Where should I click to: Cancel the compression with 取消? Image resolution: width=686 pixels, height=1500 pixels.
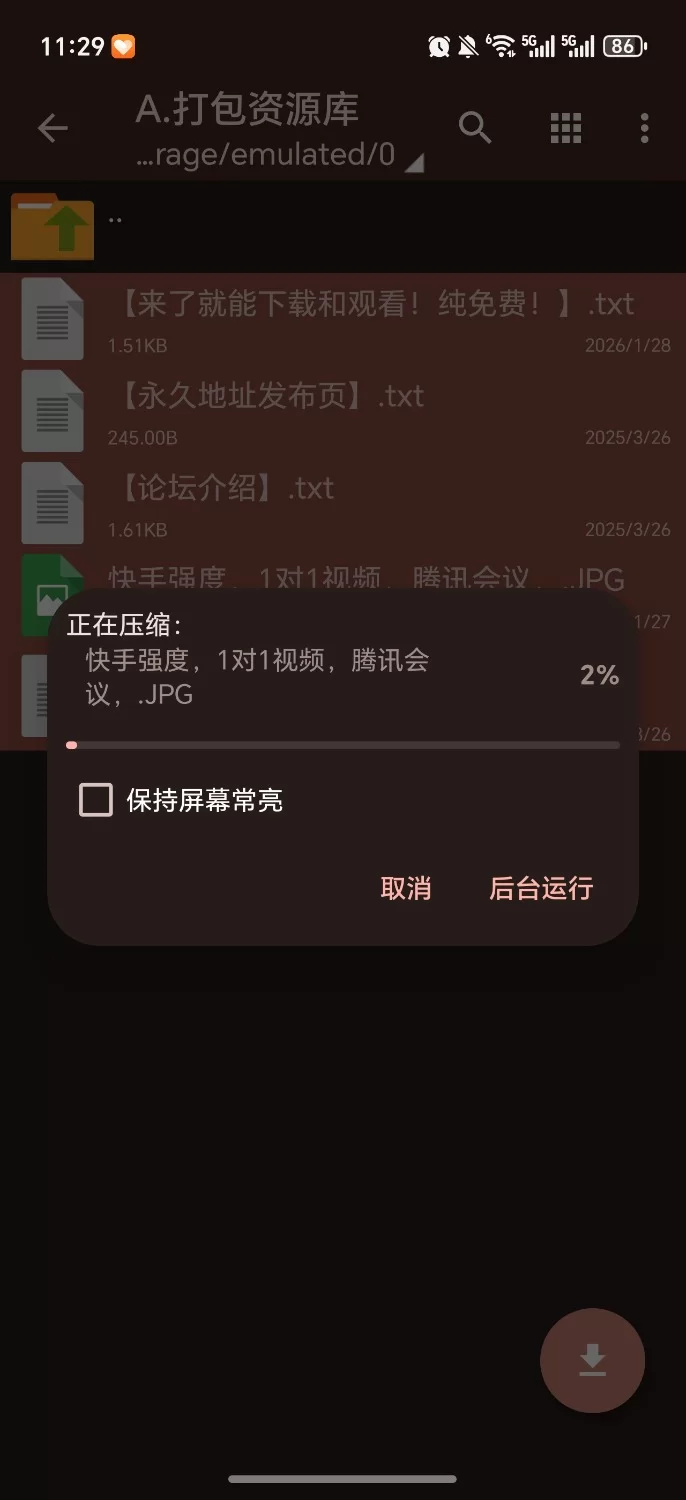point(406,888)
